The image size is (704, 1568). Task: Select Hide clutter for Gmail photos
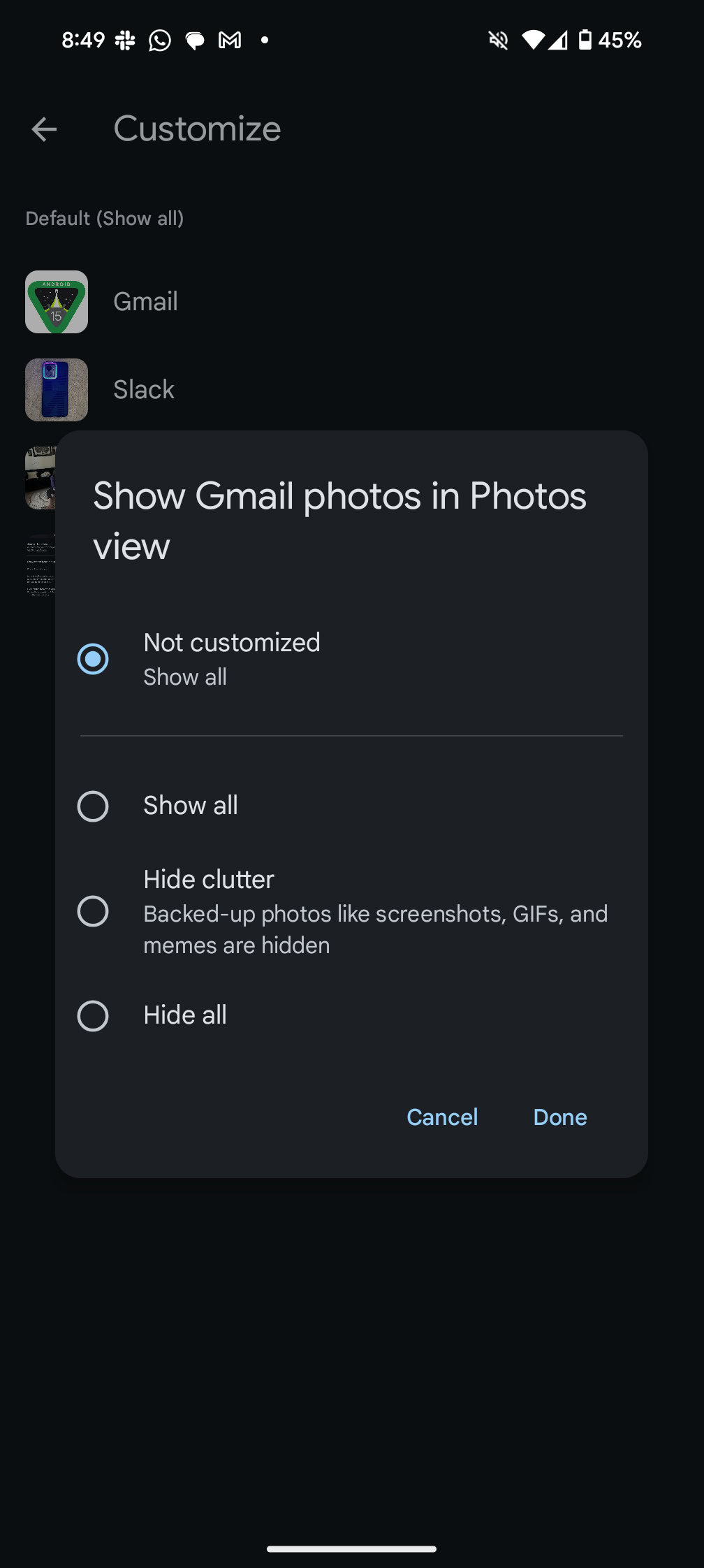[x=93, y=911]
